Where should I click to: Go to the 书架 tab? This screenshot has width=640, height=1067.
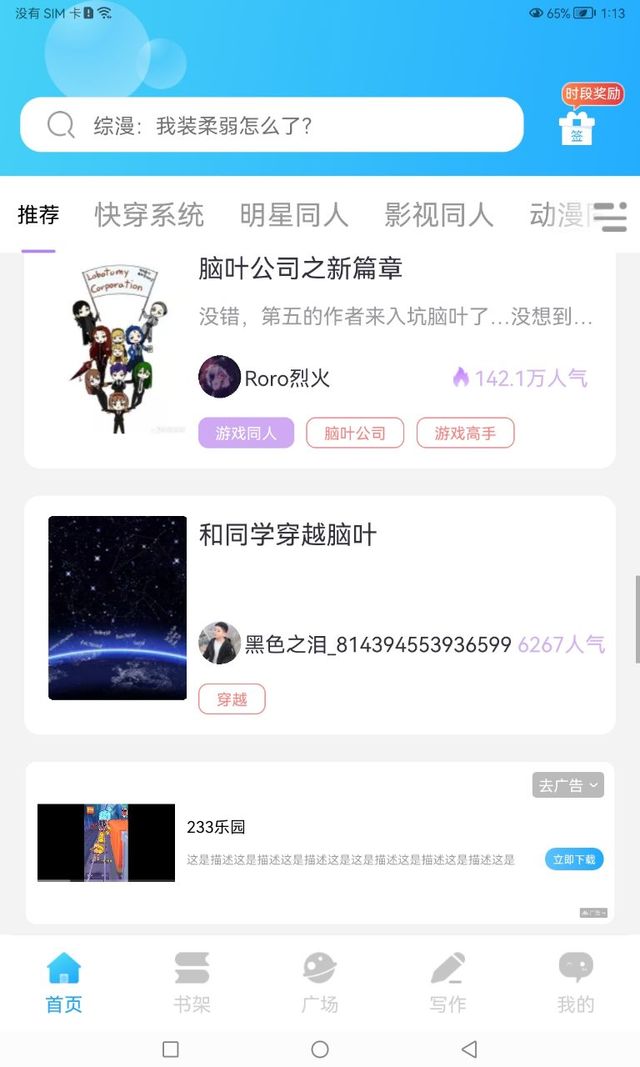tap(192, 983)
